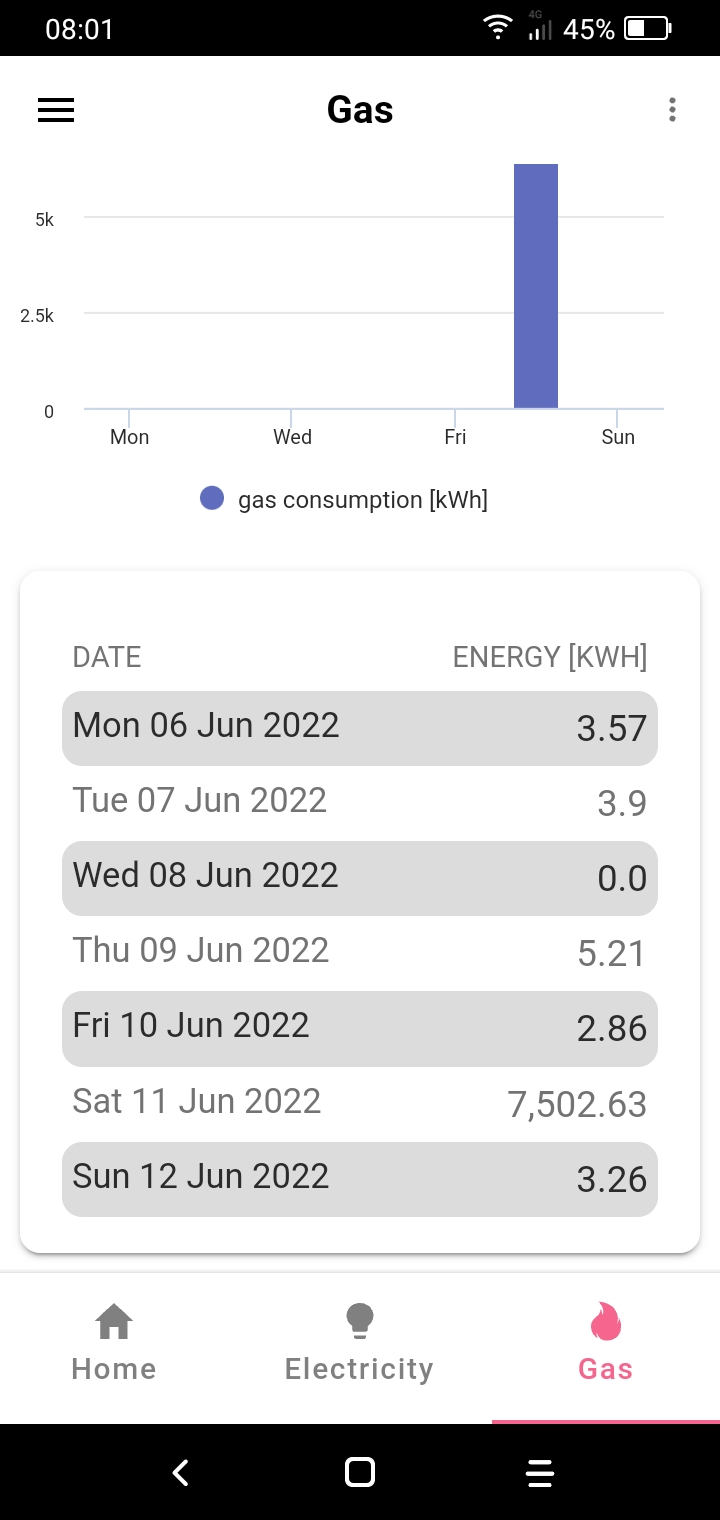
Task: Toggle the gas consumption legend entry
Action: (x=344, y=499)
